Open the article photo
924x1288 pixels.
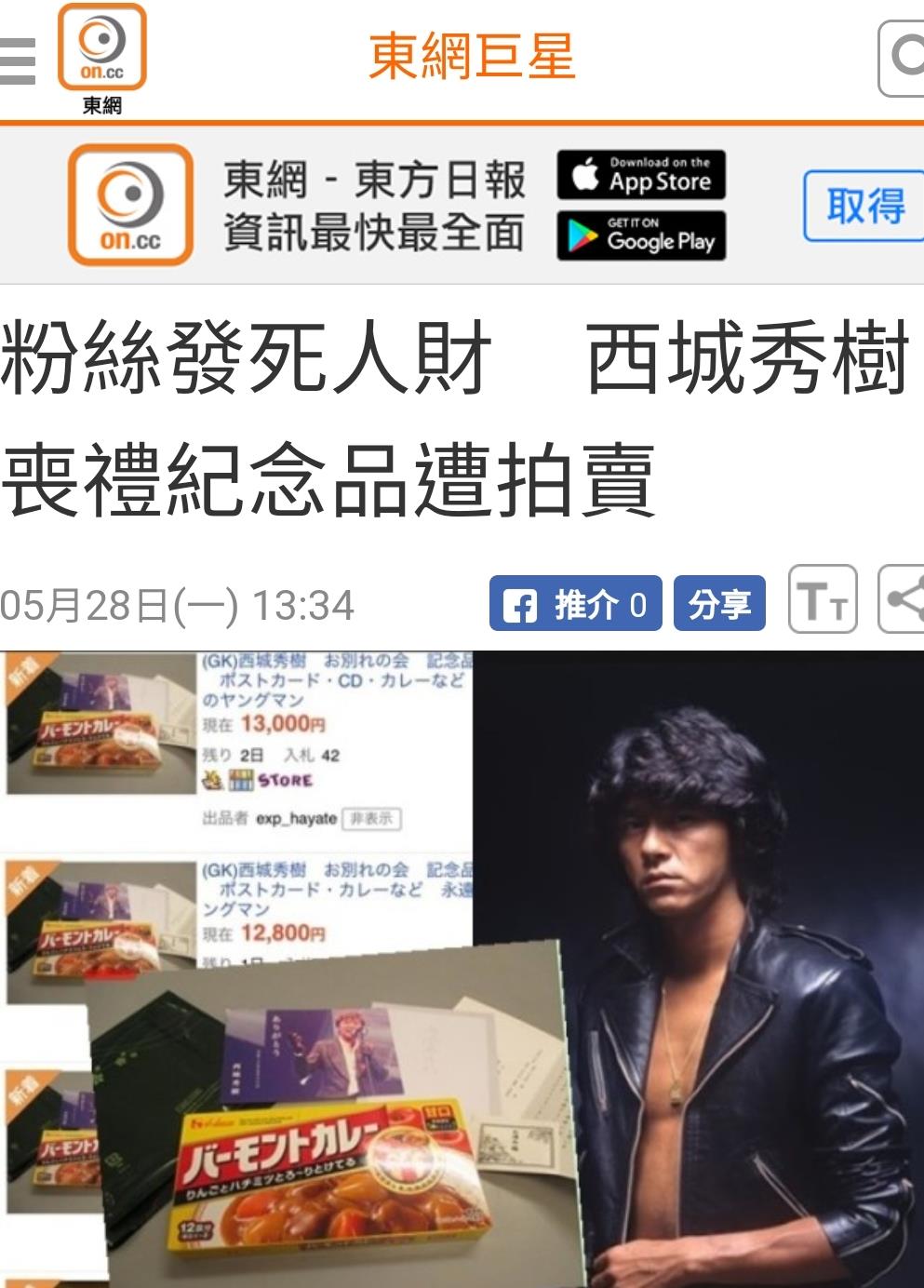coord(462,968)
